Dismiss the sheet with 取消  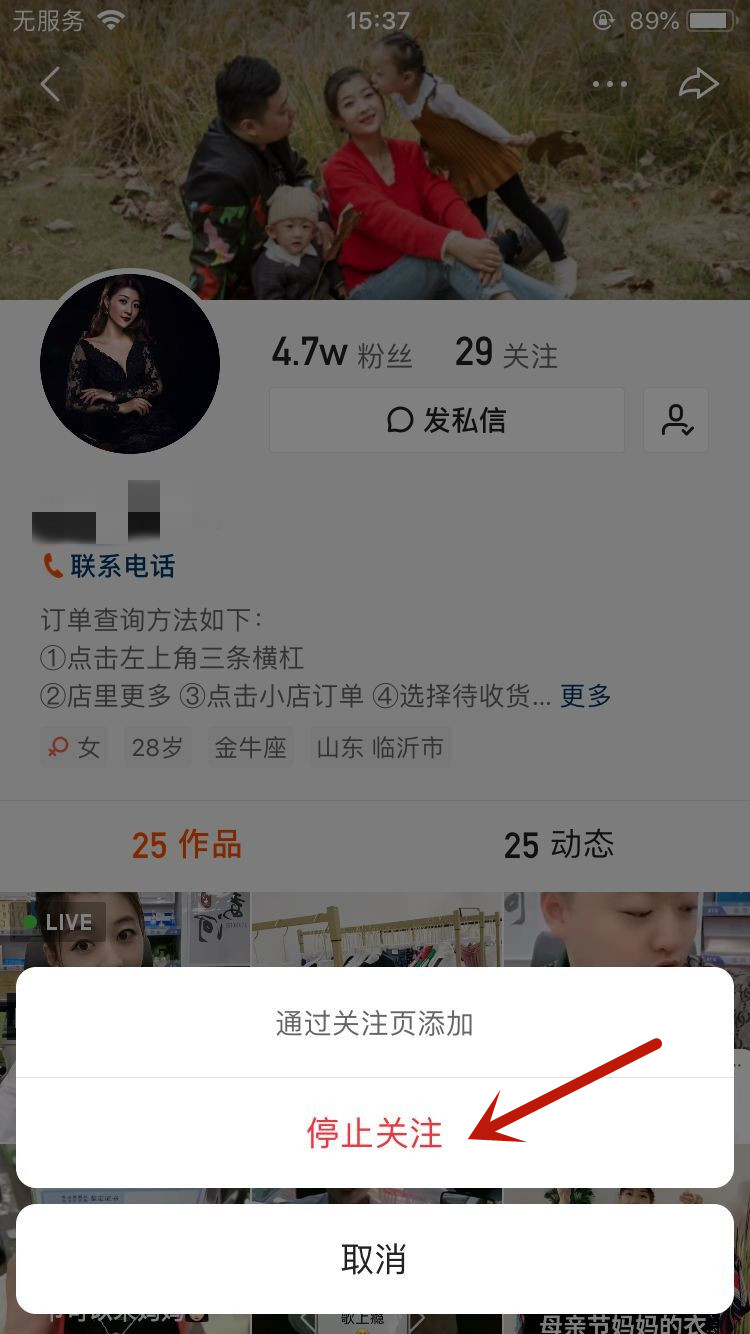point(374,1259)
